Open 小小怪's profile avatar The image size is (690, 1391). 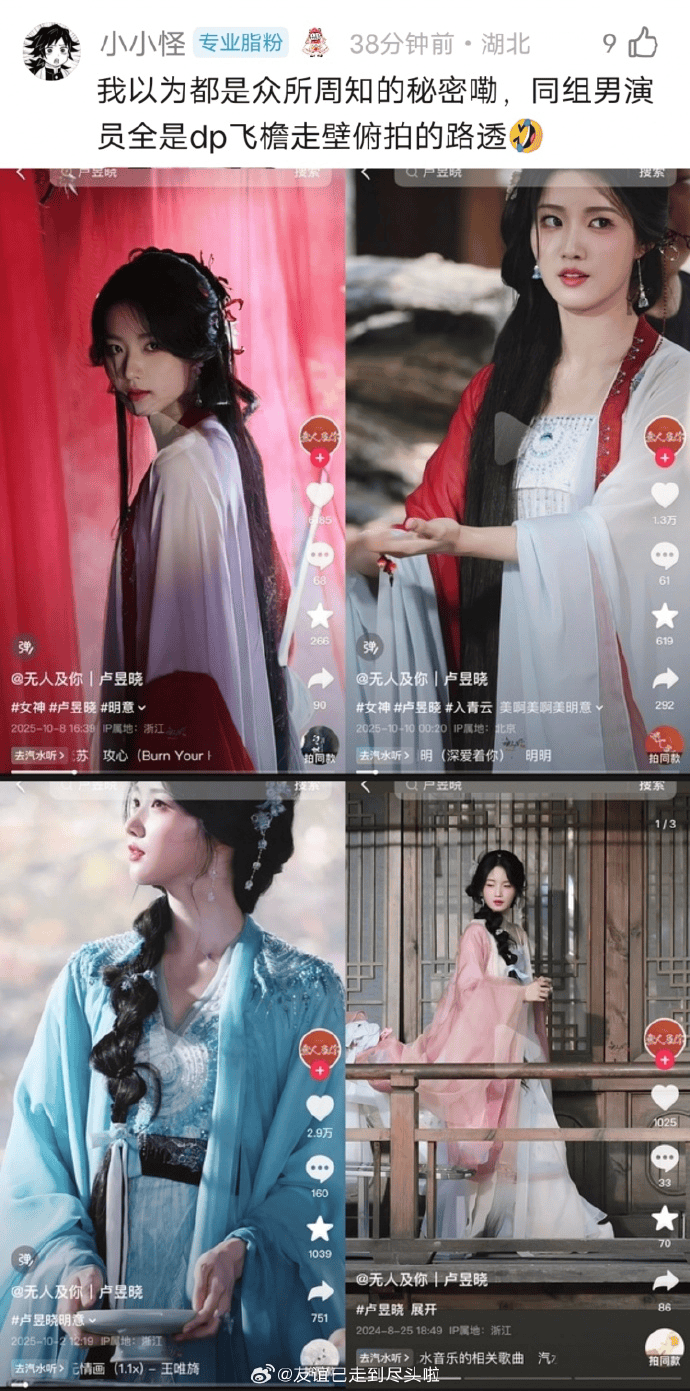click(52, 48)
